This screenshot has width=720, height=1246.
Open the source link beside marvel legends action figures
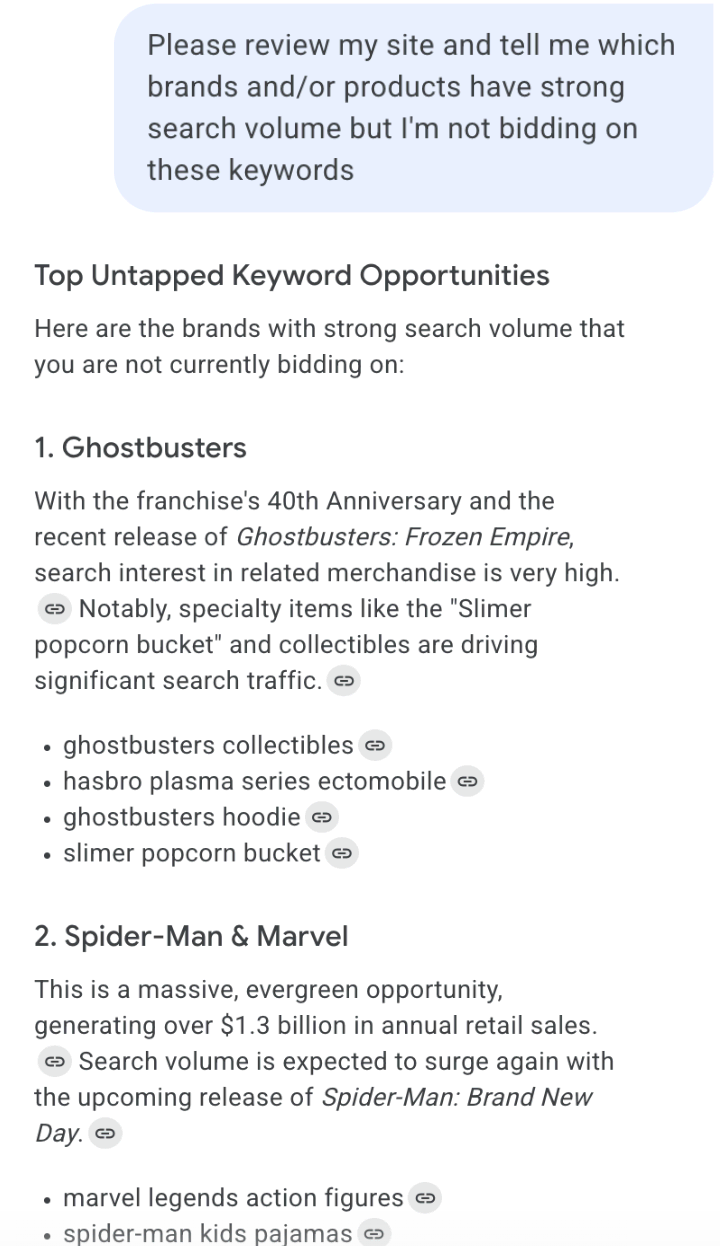425,1197
